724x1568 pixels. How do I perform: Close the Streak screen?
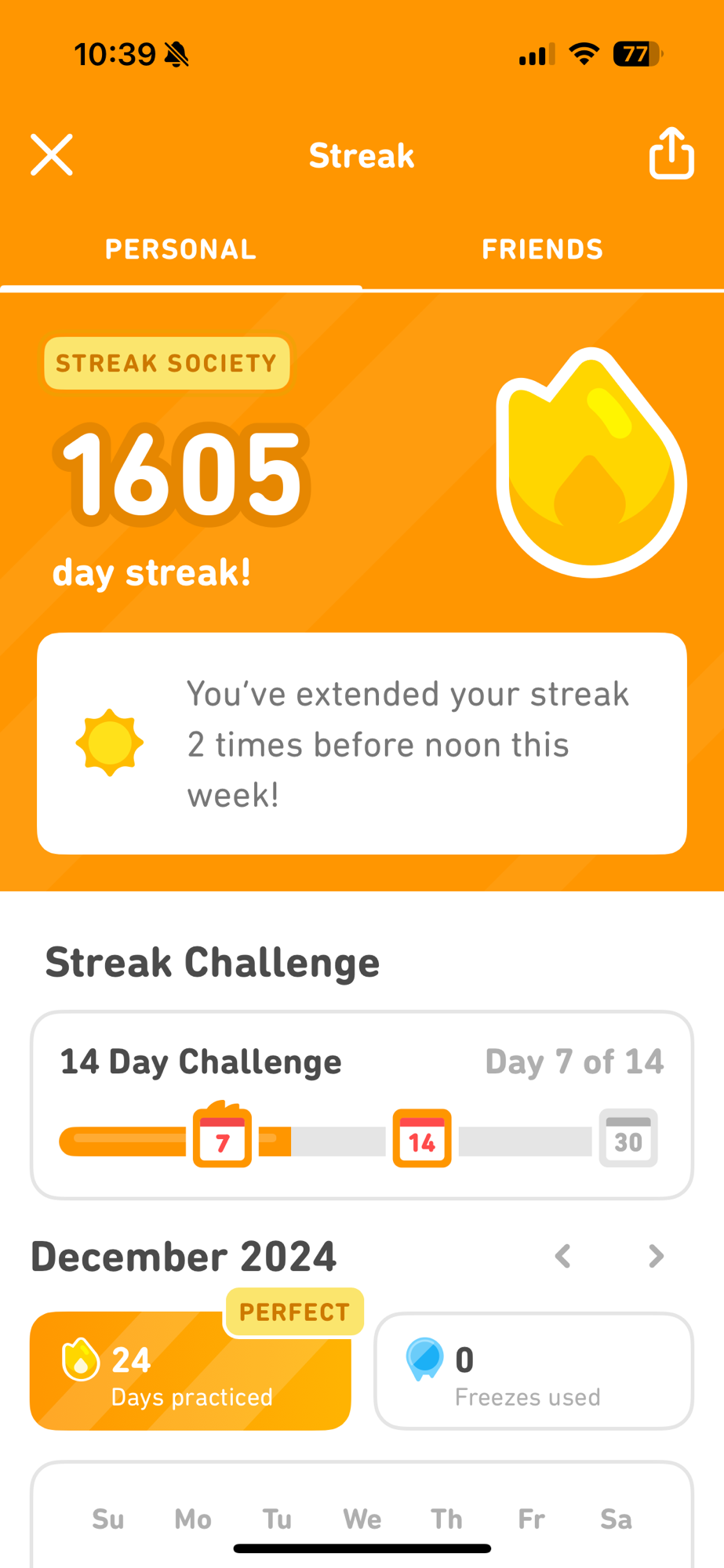point(52,154)
